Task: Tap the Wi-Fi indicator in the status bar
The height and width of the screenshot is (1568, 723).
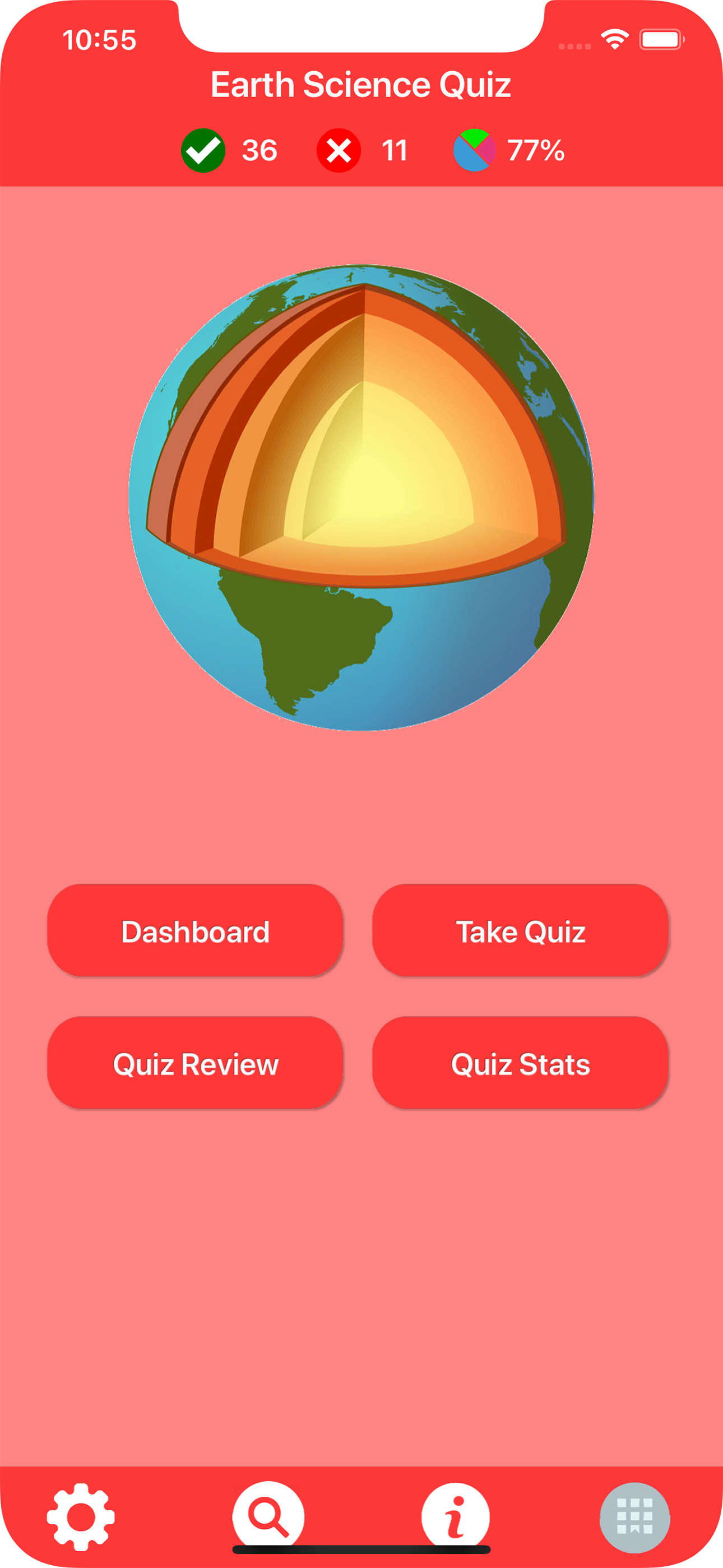Action: [x=614, y=38]
